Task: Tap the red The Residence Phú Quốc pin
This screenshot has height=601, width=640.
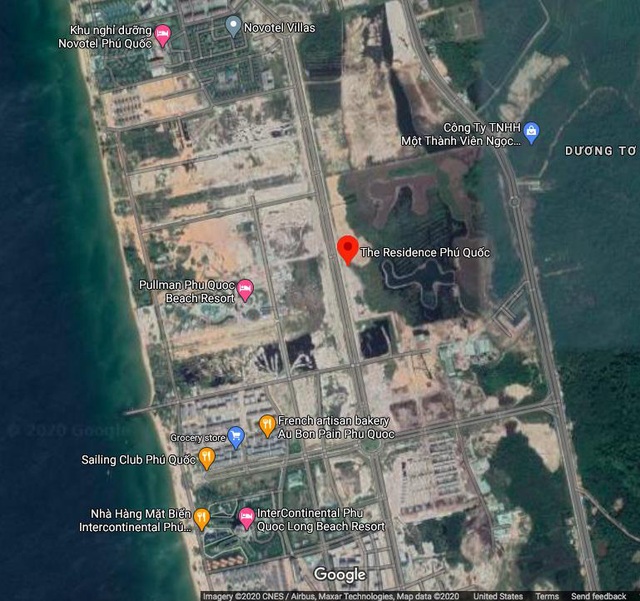Action: (347, 248)
